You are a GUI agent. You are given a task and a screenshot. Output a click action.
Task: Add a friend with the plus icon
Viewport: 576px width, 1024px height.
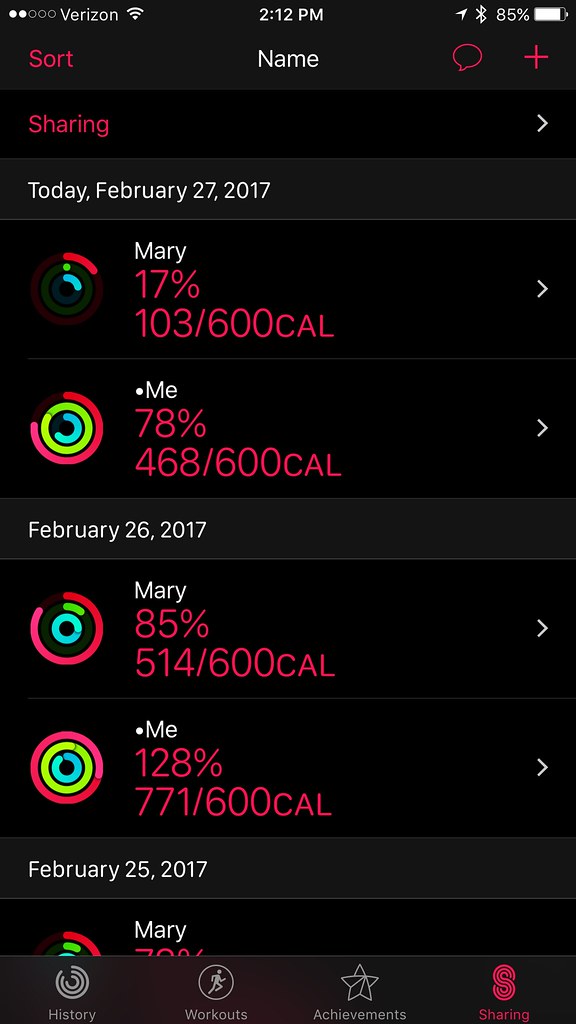pos(536,58)
